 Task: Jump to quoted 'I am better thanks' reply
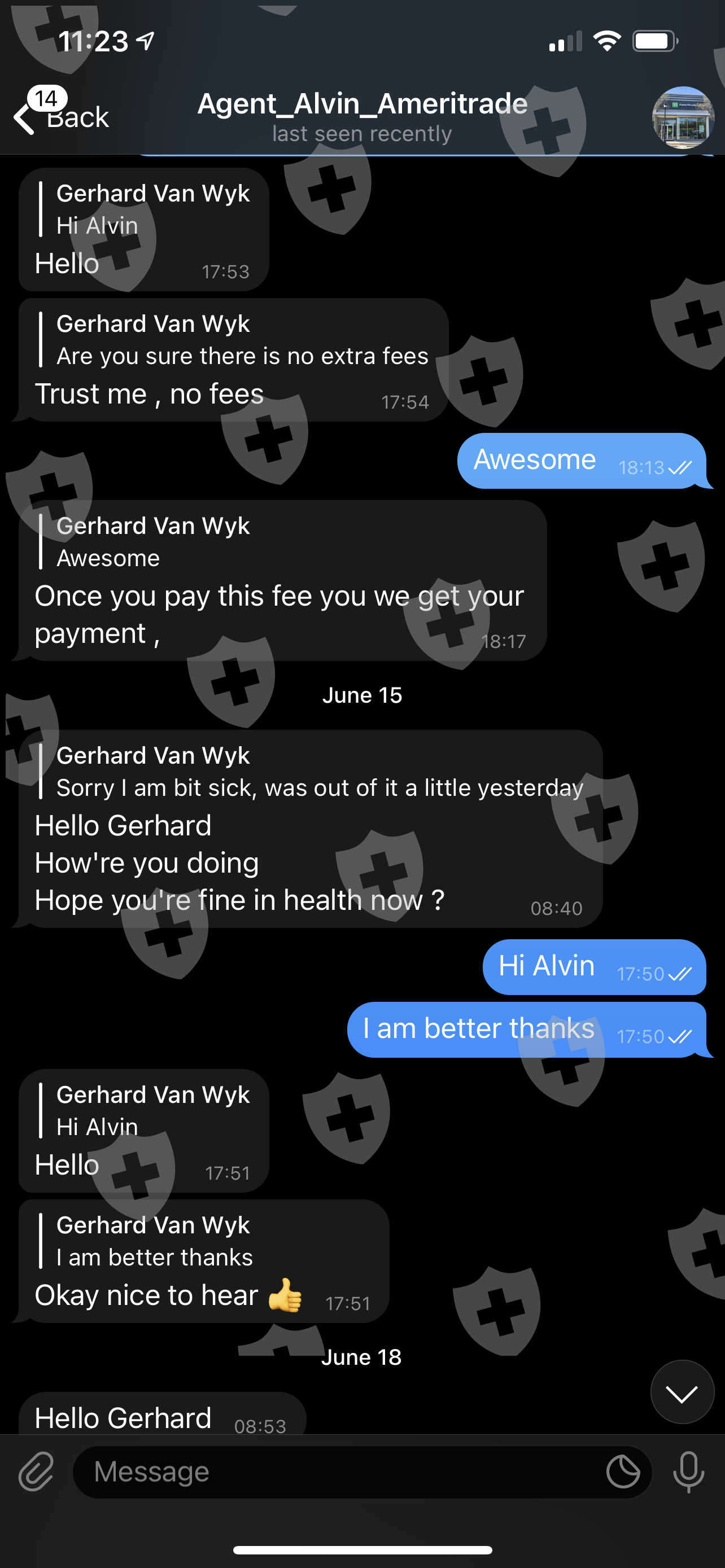146,1241
